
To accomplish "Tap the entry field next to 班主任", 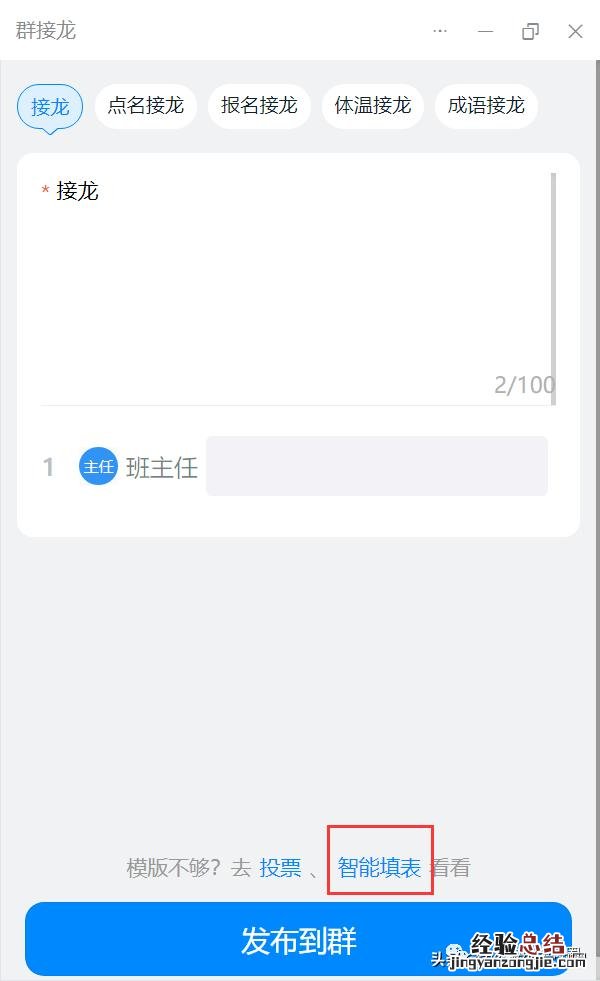I will click(376, 466).
